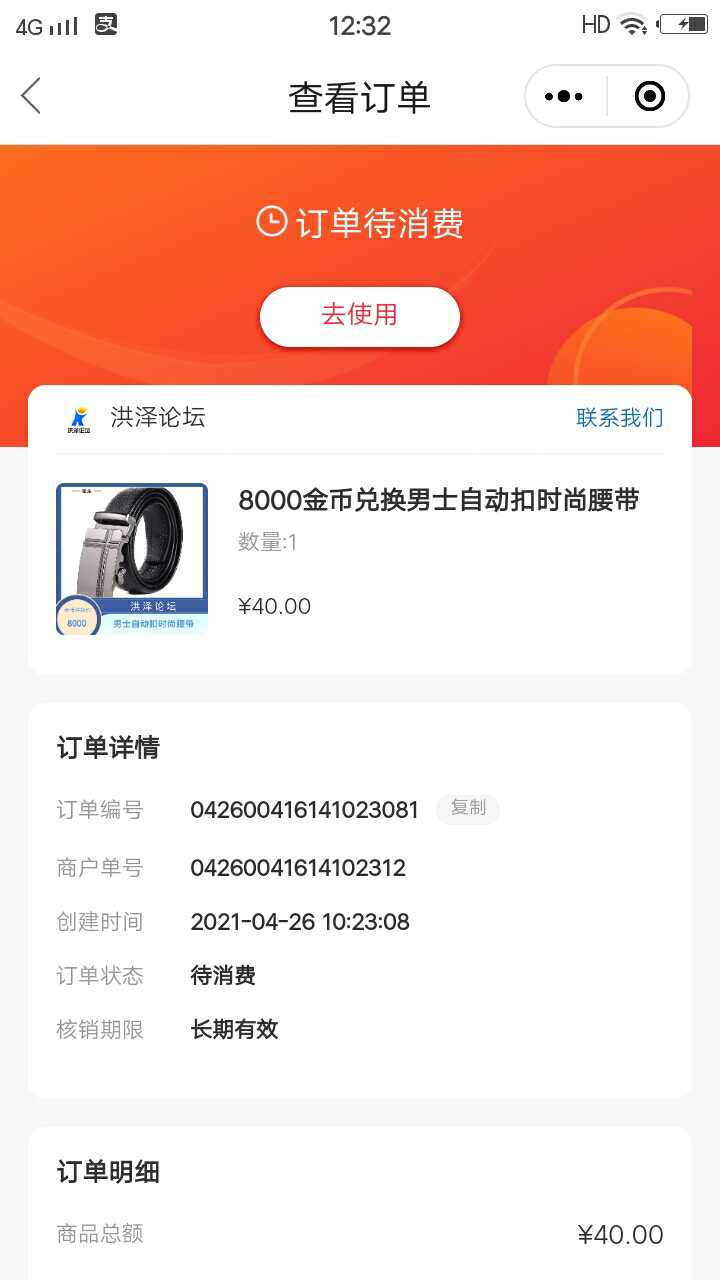Viewport: 720px width, 1280px height.
Task: Tap the 去使用 button
Action: click(360, 316)
